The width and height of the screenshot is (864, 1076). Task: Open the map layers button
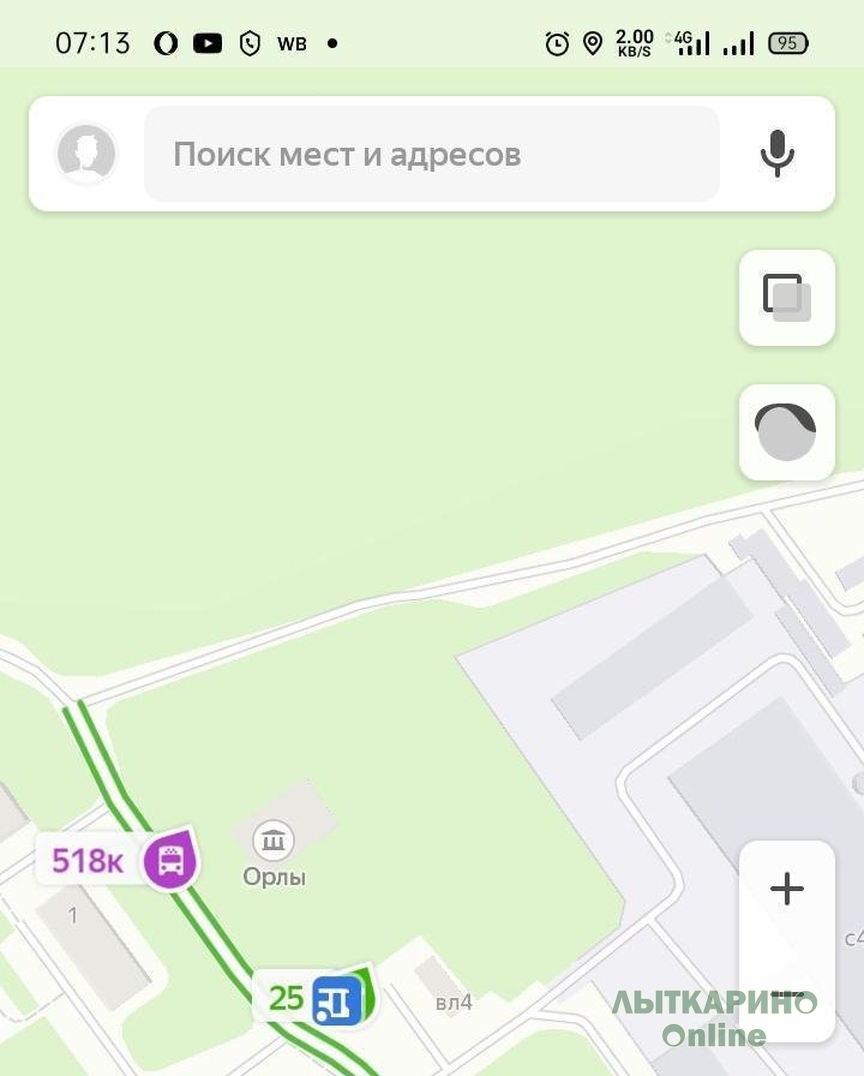tap(786, 298)
